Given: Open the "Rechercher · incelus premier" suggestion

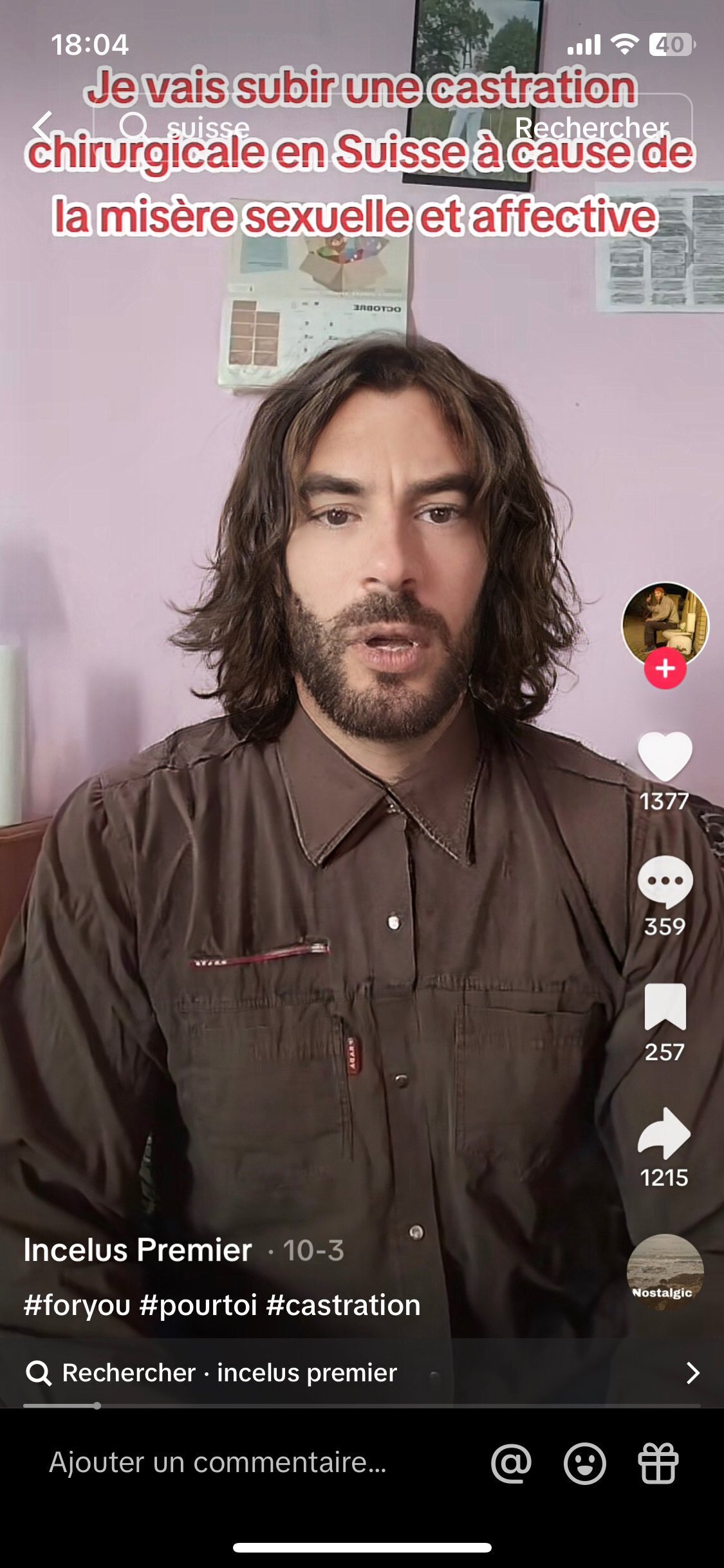Looking at the screenshot, I should pyautogui.click(x=362, y=1372).
